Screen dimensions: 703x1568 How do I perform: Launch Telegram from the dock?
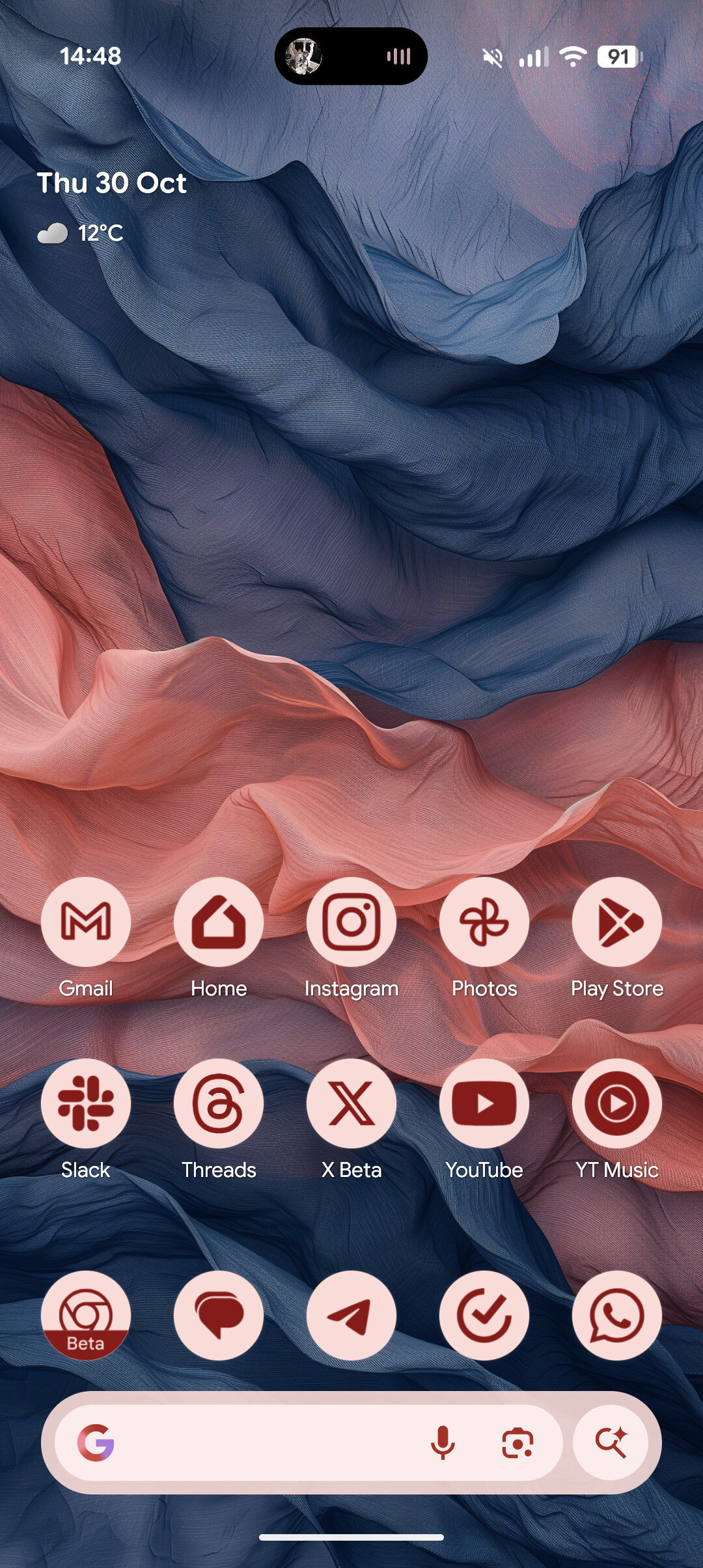point(351,1315)
